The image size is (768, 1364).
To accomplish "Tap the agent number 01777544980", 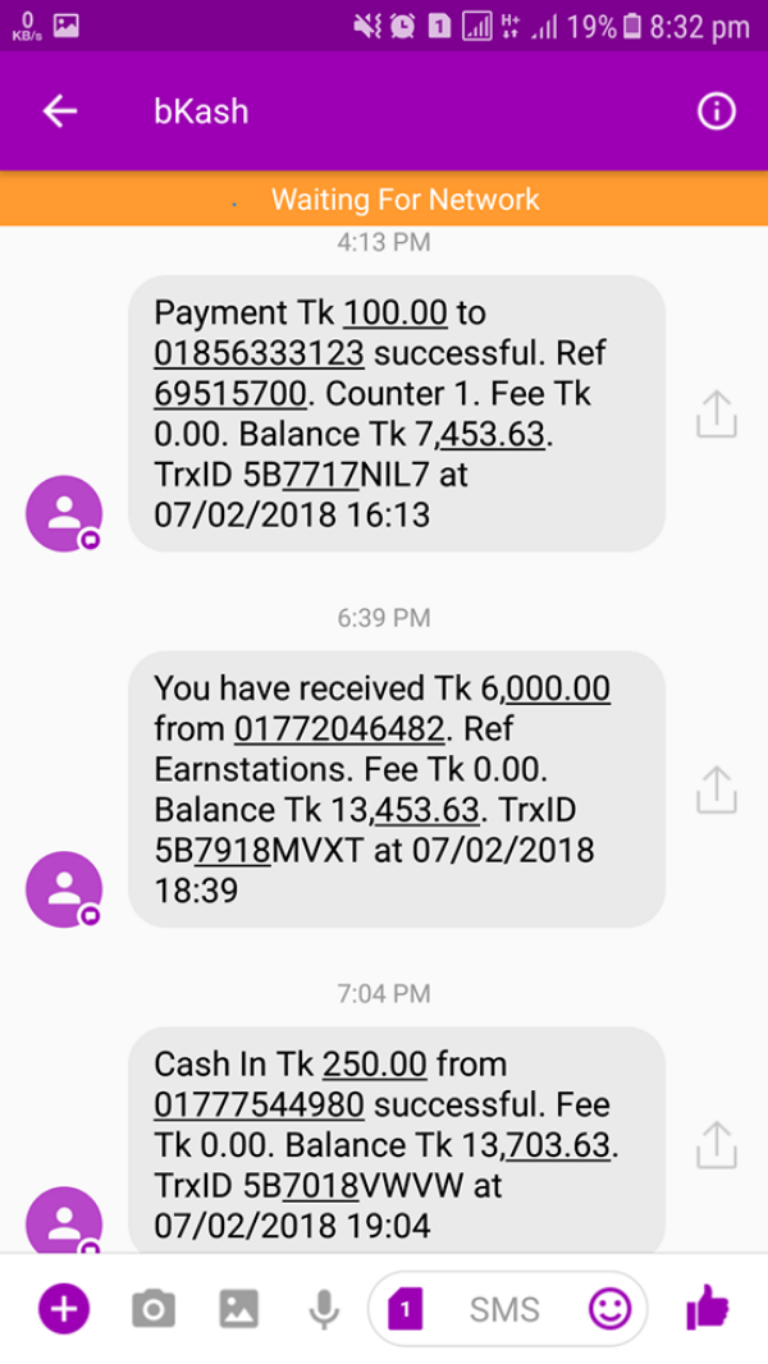I will coord(259,1105).
